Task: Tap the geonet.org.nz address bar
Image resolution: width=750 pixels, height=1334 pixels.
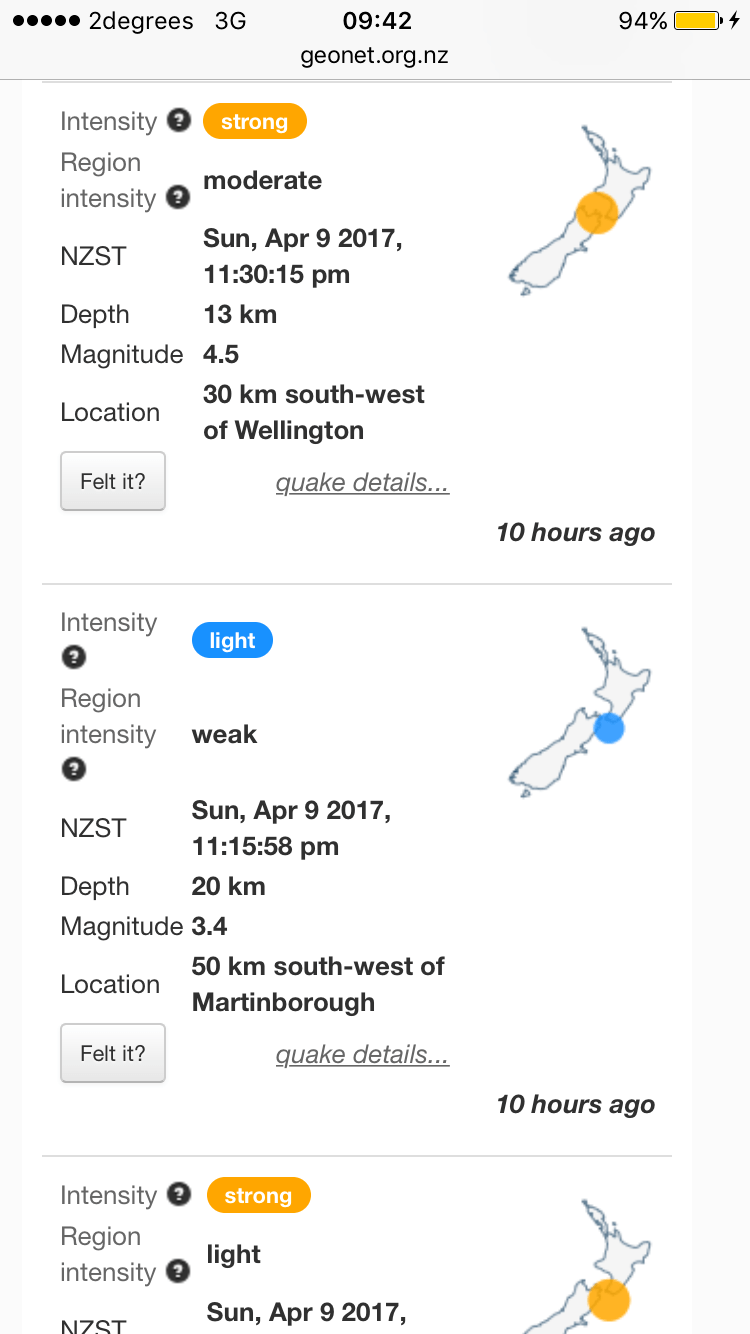Action: tap(375, 56)
